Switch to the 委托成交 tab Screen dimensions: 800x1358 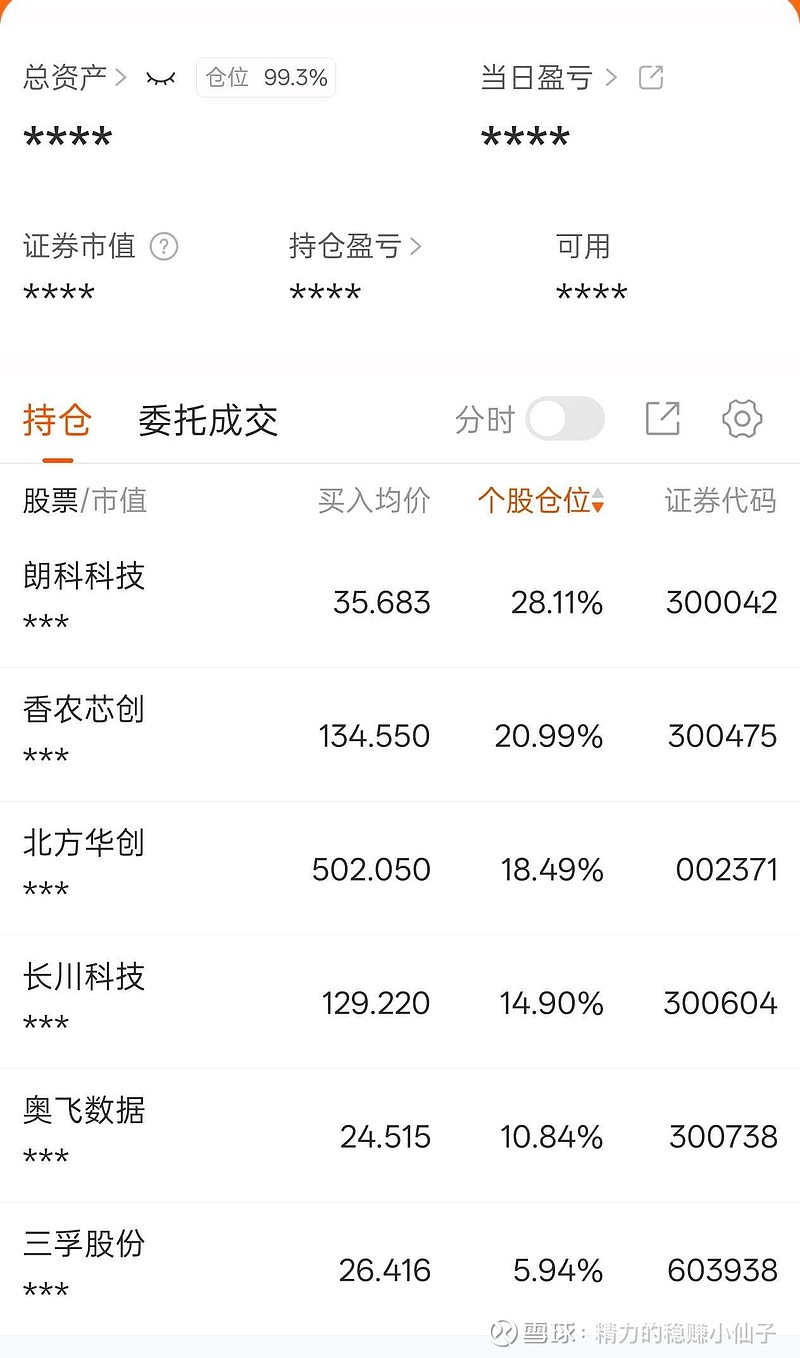pos(207,420)
